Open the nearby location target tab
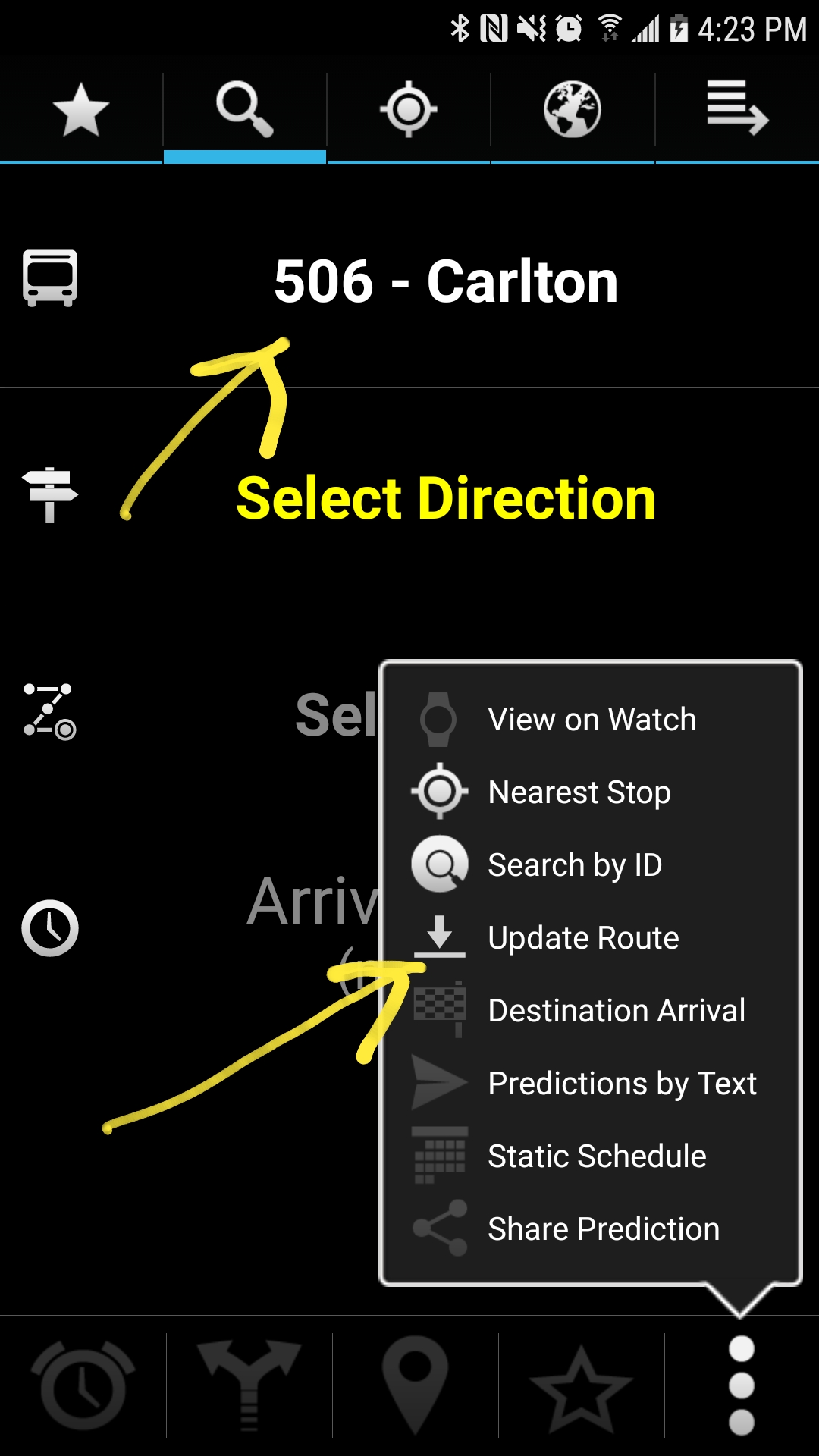 point(409,111)
